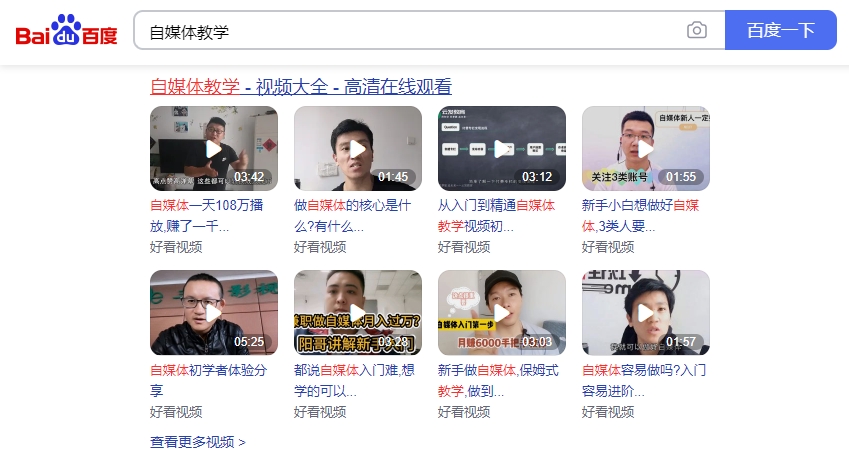Play video 做自媒体的核心是什么
849x455 pixels.
[x=358, y=149]
